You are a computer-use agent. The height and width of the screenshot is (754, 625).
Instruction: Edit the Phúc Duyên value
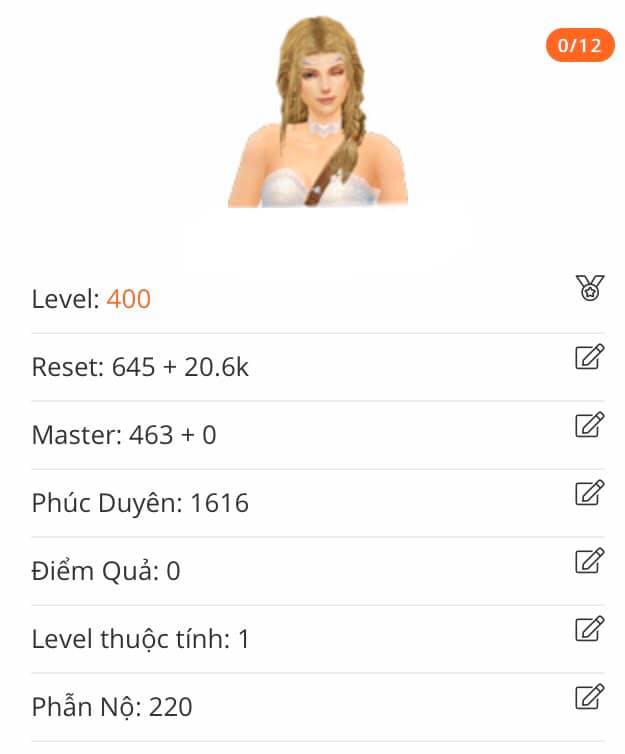590,493
